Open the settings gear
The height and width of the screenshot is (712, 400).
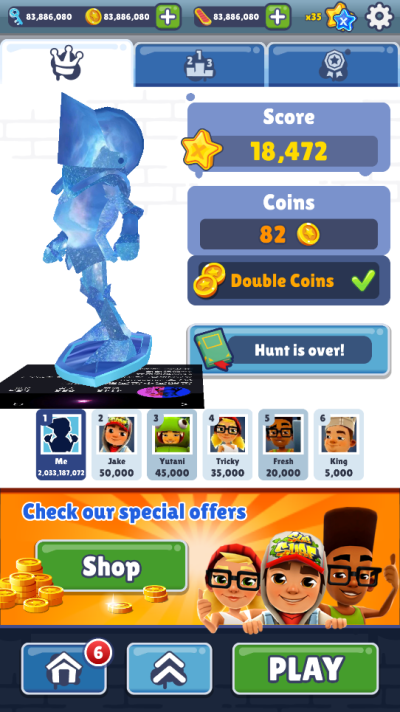click(379, 17)
